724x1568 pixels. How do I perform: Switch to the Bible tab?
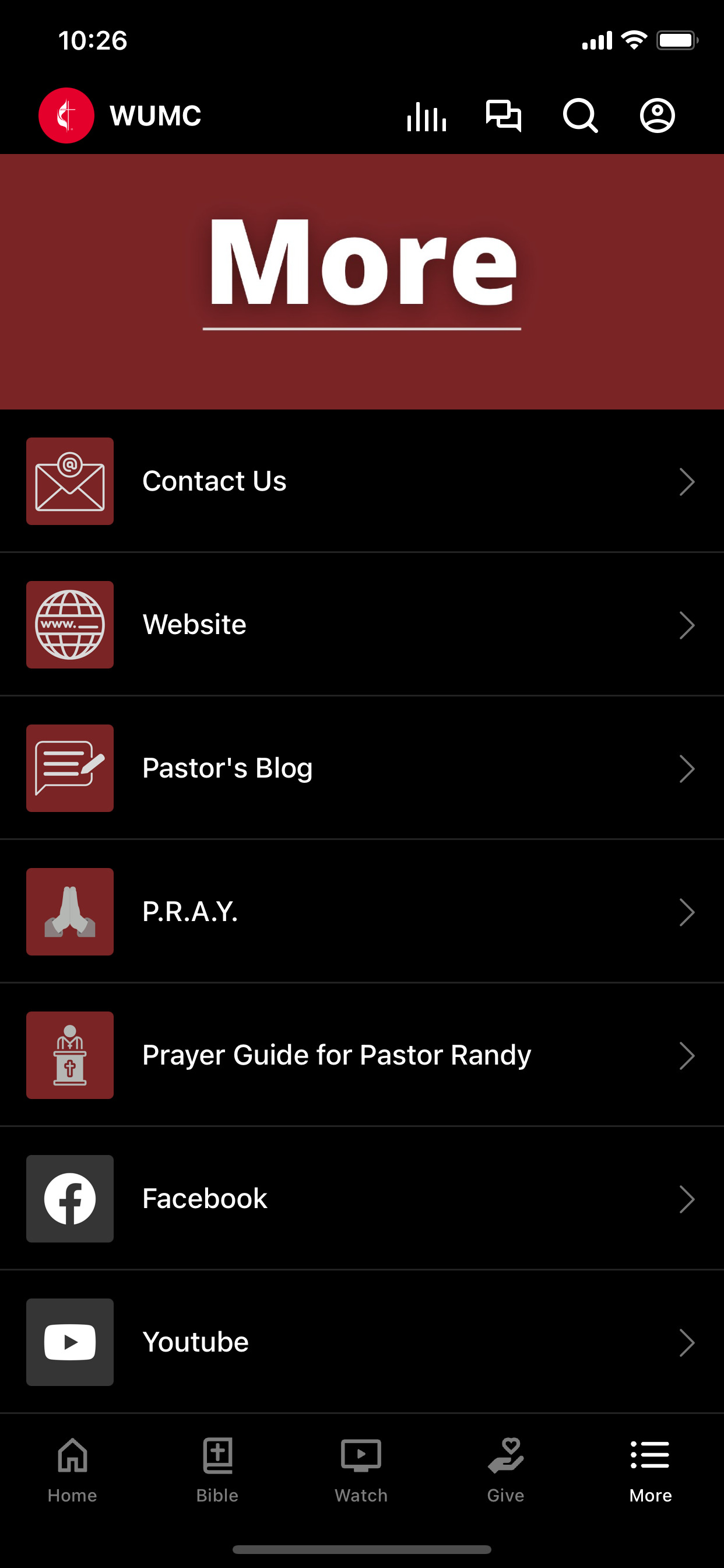[x=217, y=1470]
